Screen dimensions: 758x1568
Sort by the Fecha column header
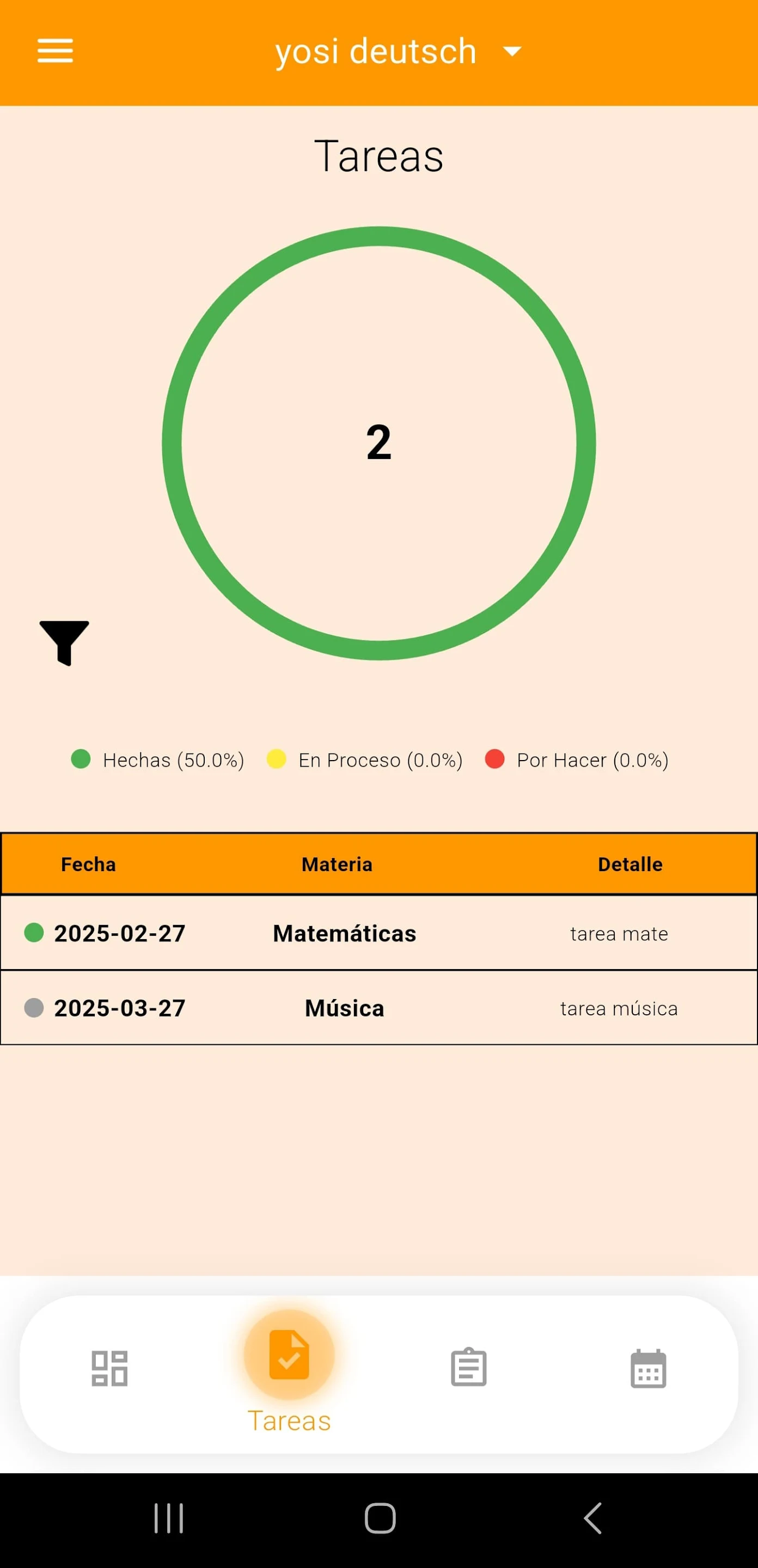pyautogui.click(x=88, y=863)
